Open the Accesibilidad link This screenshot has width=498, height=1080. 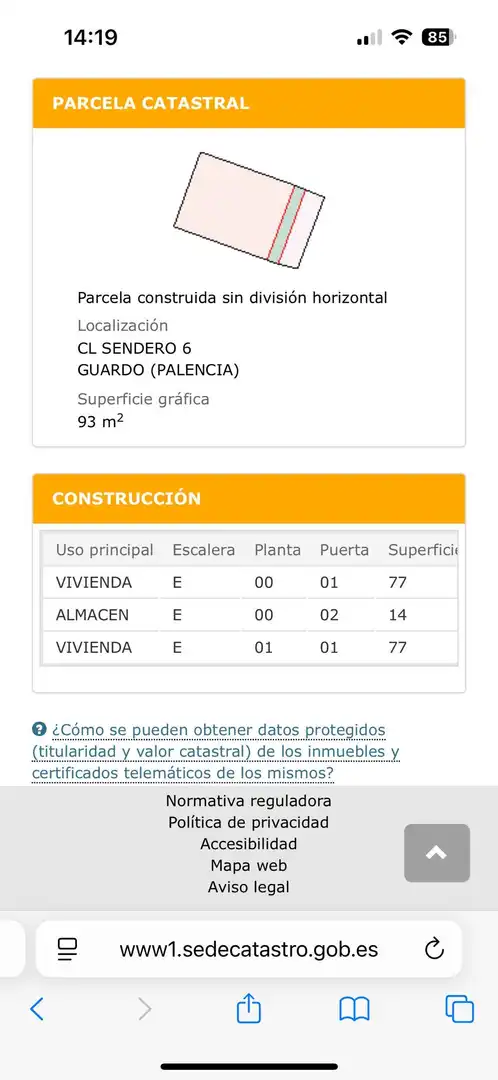pos(249,844)
